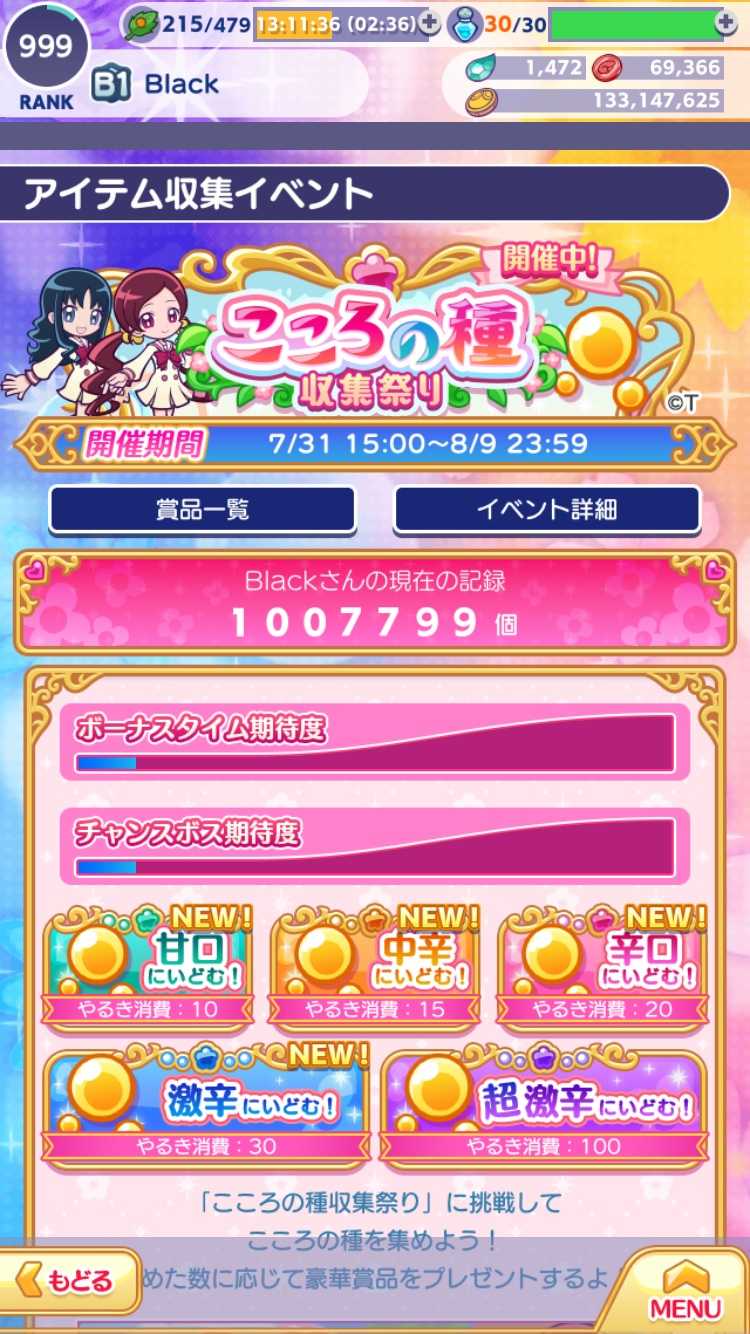
Task: Go back with もどる button
Action: [x=68, y=1280]
